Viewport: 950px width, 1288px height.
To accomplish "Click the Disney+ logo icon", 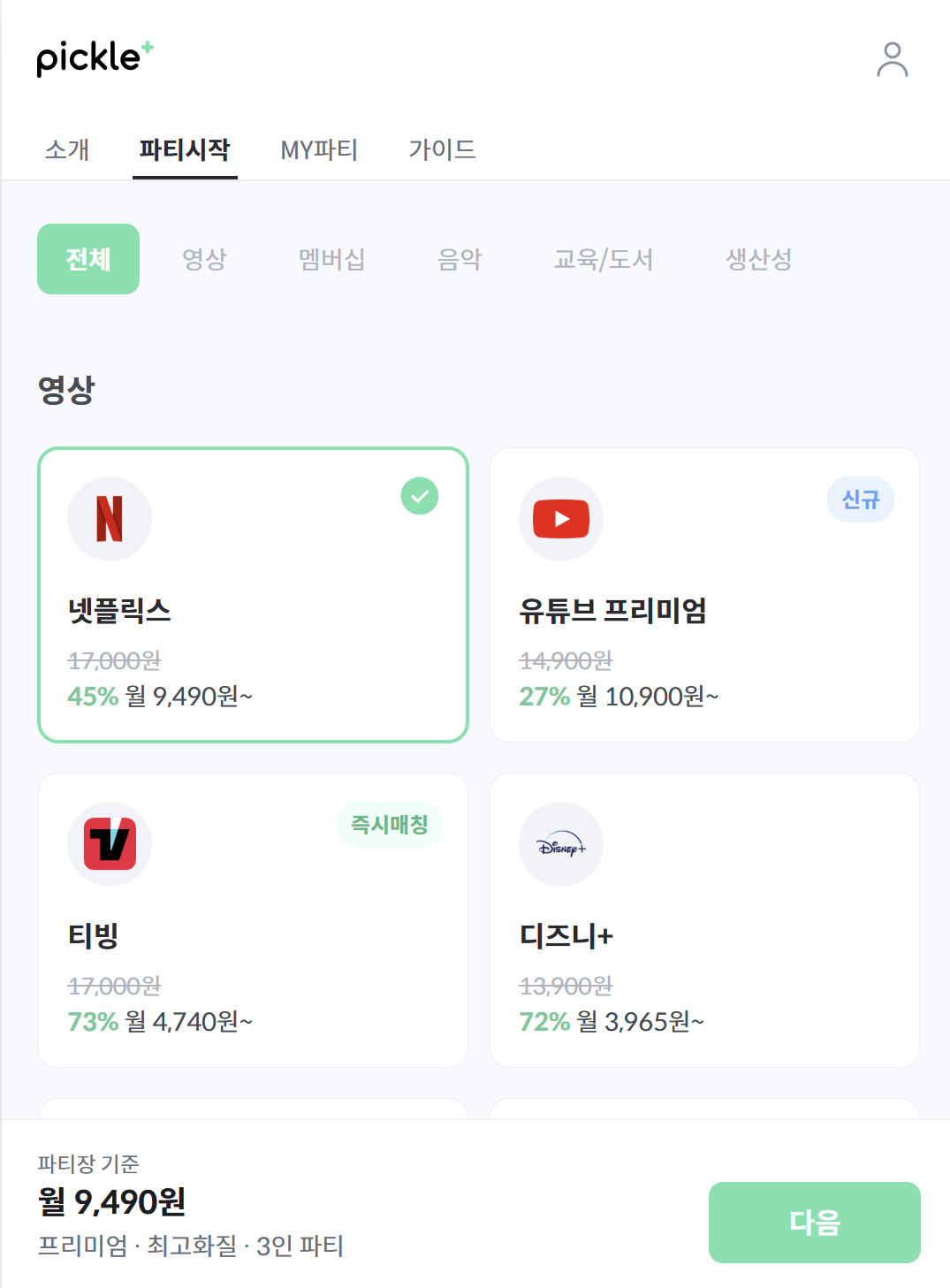I will point(561,844).
